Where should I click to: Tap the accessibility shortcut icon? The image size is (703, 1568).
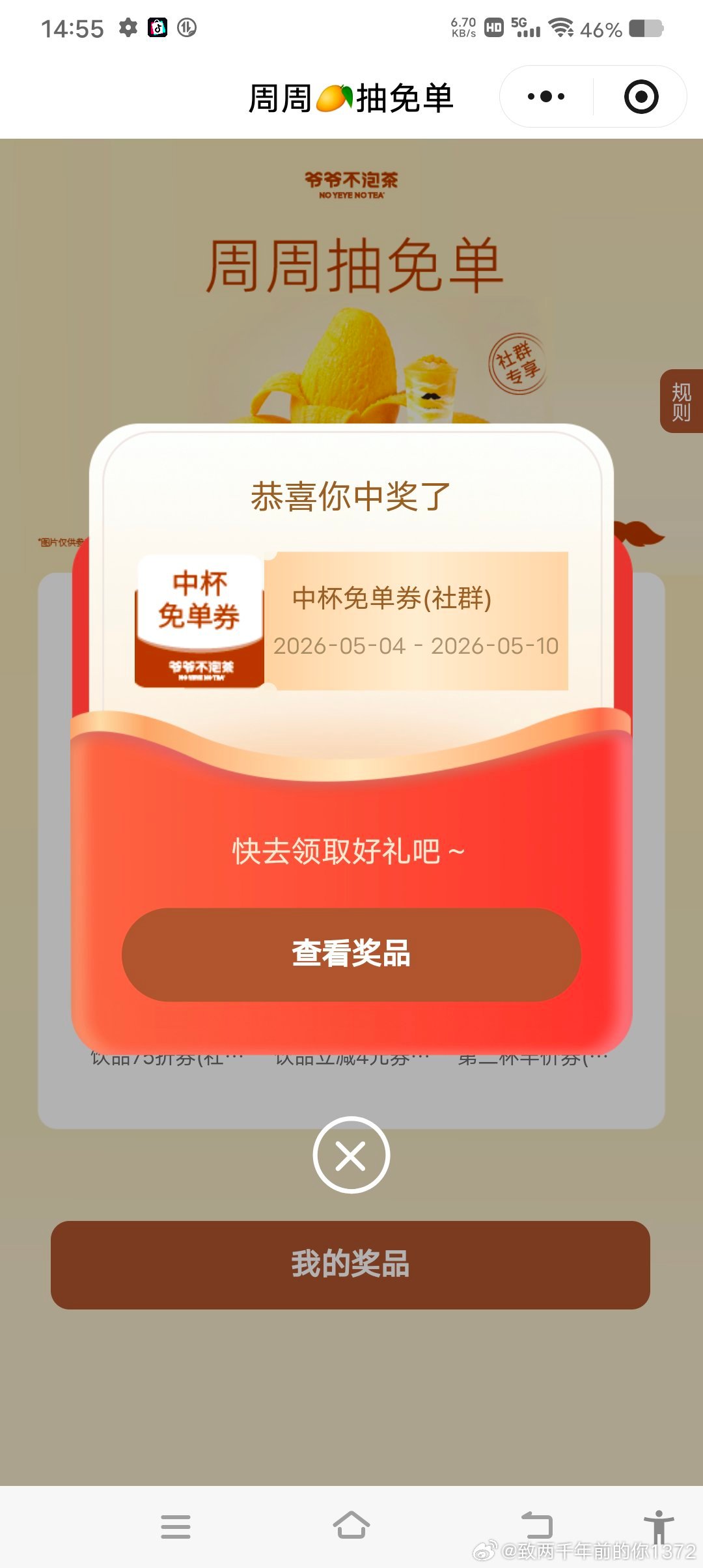click(658, 1526)
